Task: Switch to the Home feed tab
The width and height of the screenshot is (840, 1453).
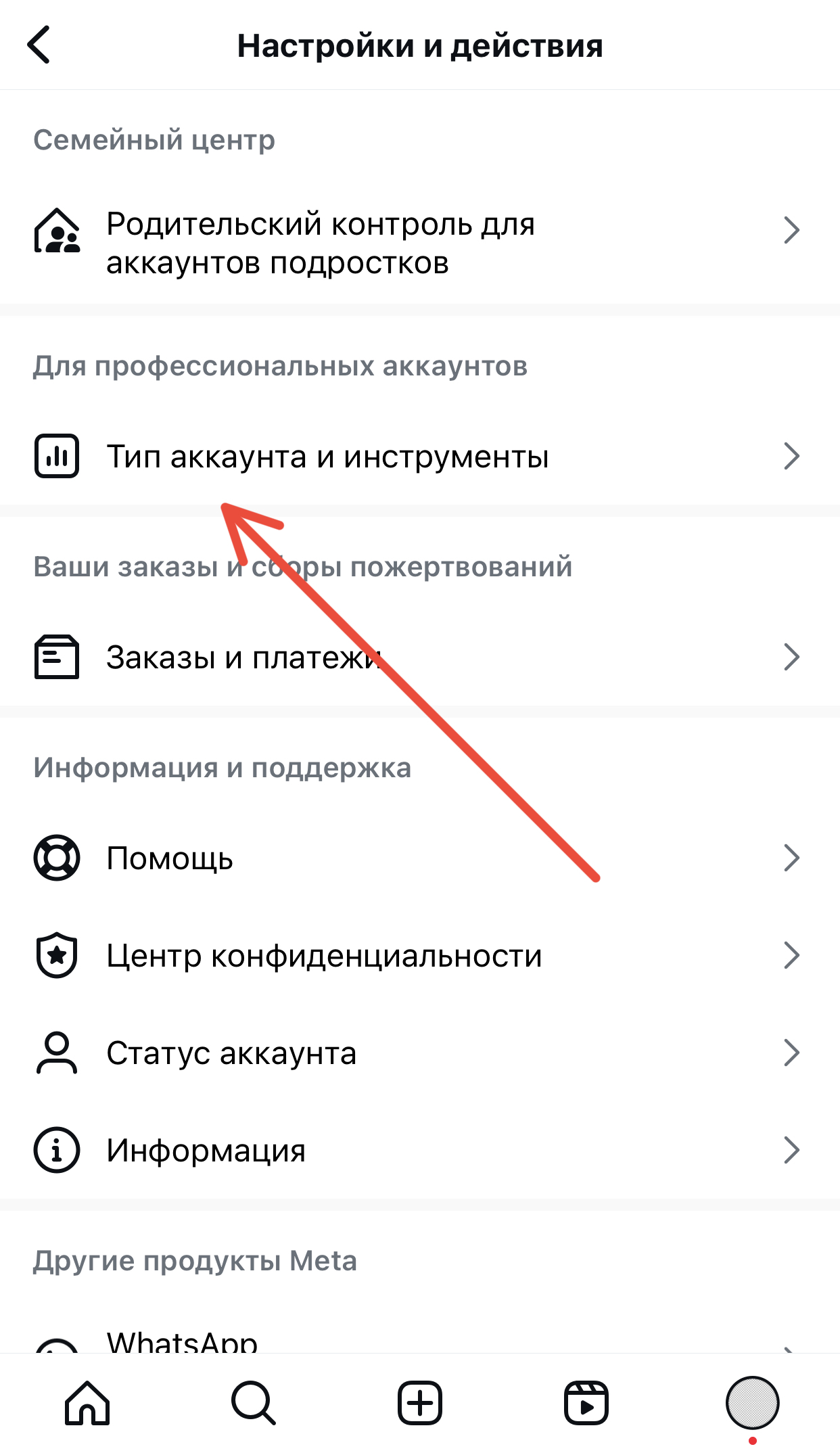Action: 87,1403
